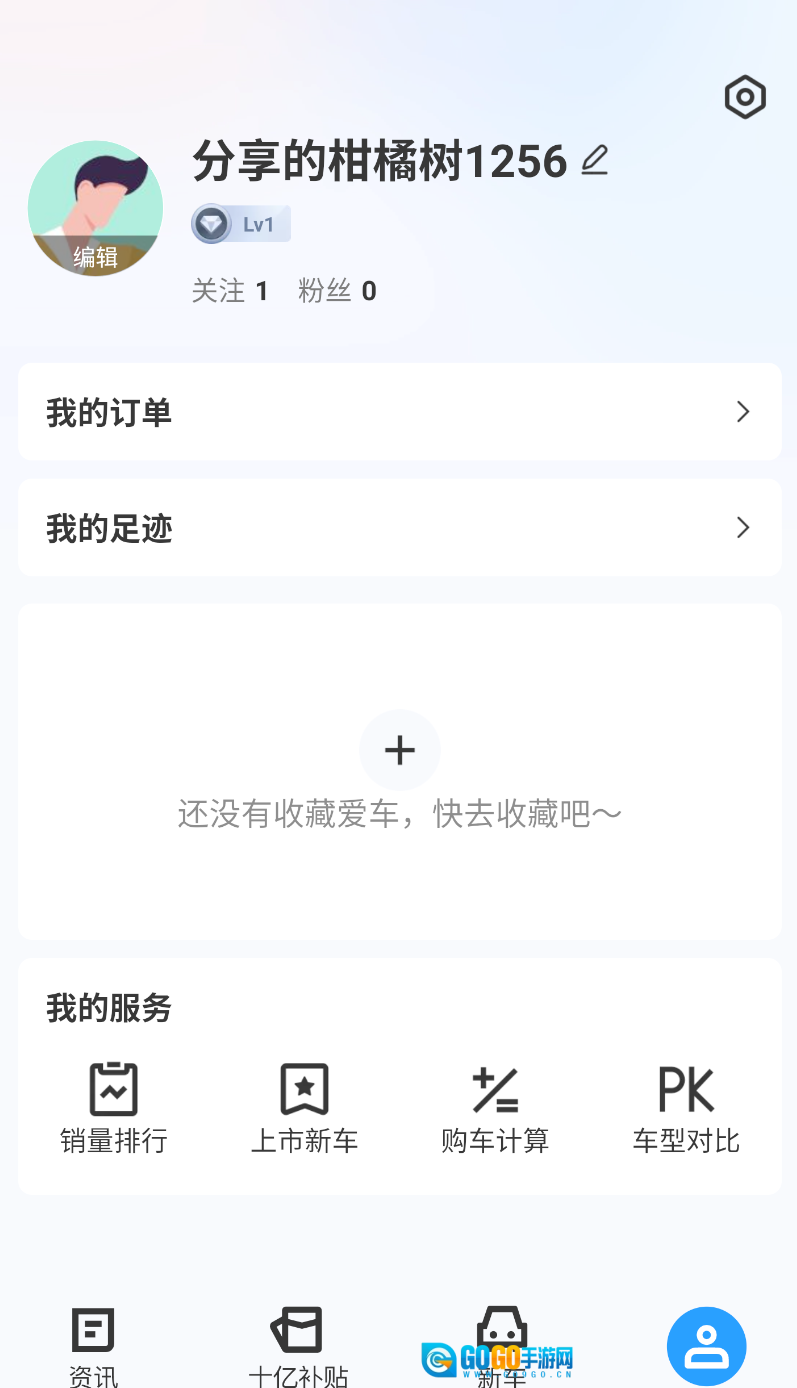The width and height of the screenshot is (797, 1388).
Task: Open the 关注 following list
Action: click(231, 290)
